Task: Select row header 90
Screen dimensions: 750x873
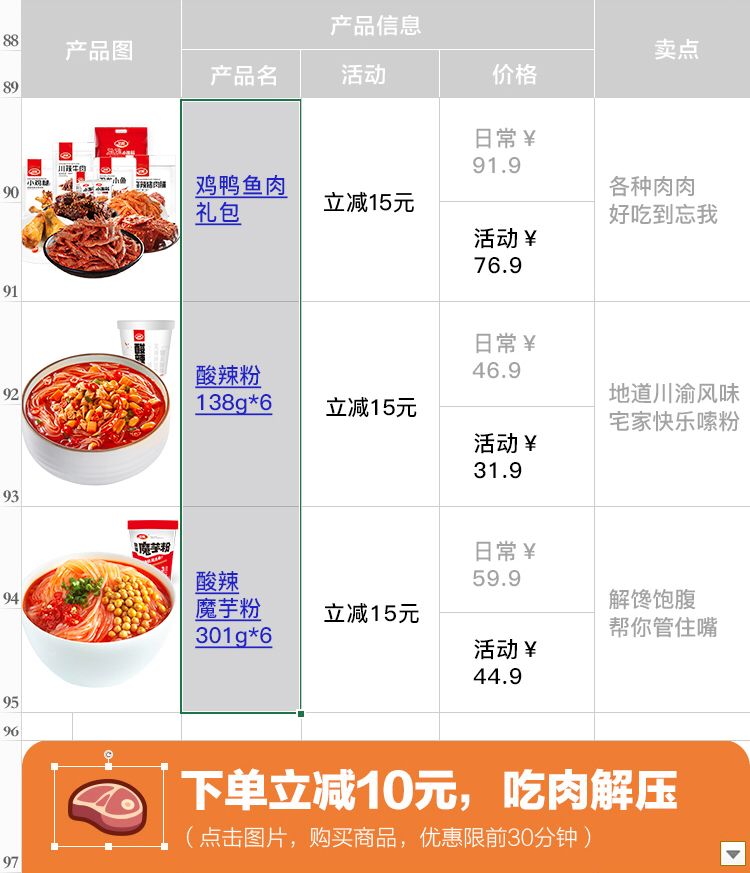Action: [x=10, y=192]
